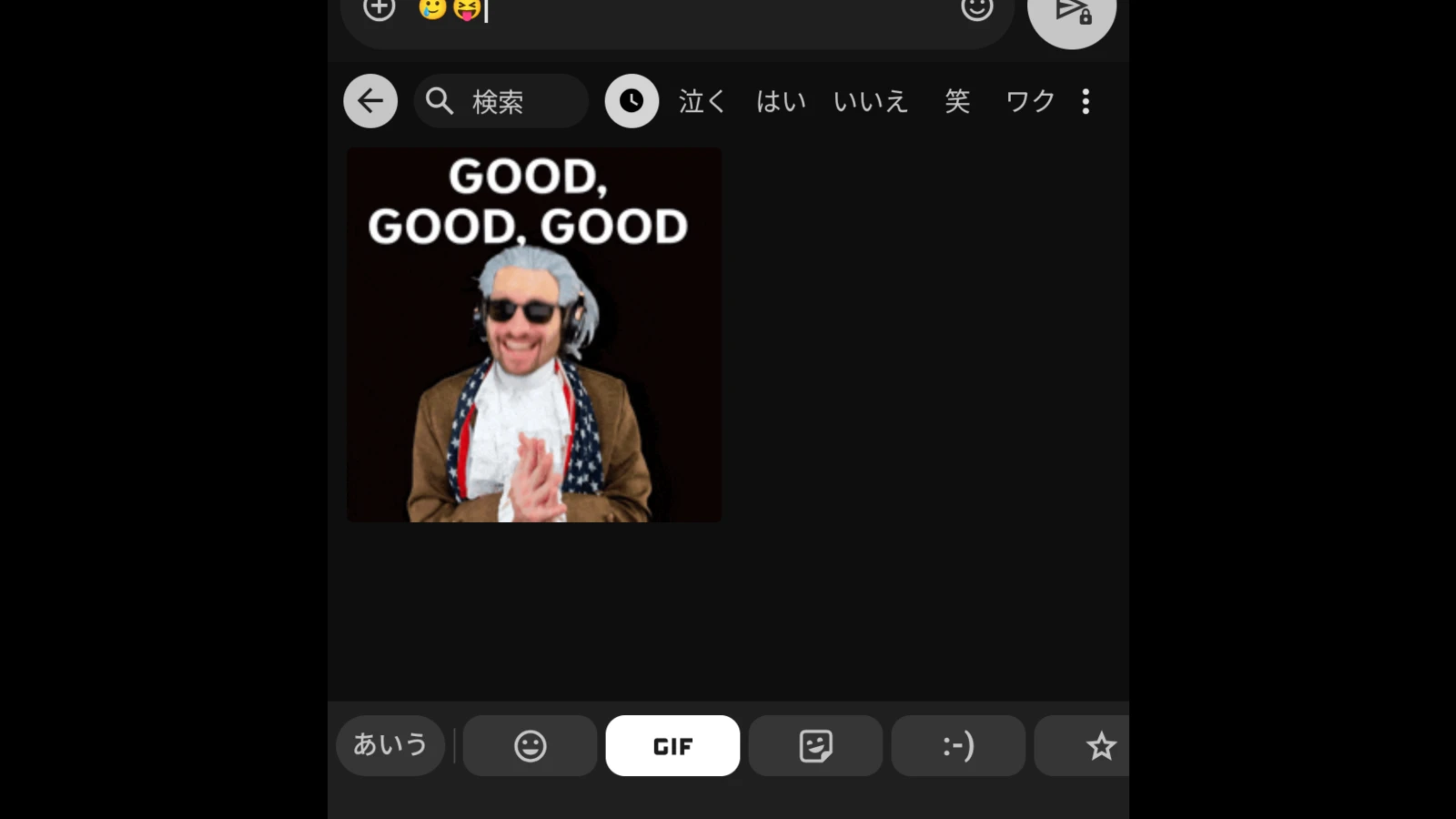The image size is (1456, 819).
Task: Select the はい GIF category
Action: [x=781, y=101]
